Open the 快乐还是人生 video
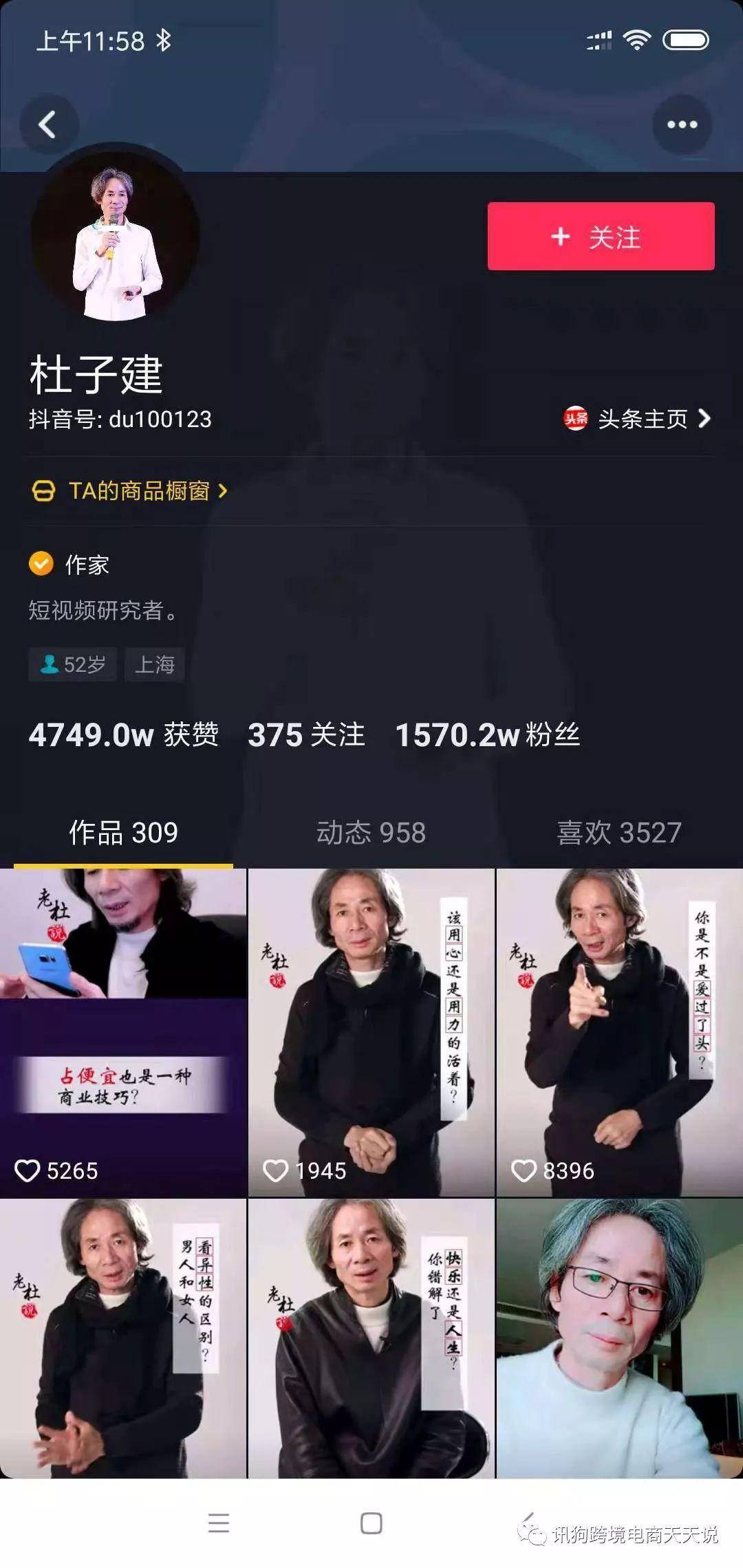The width and height of the screenshot is (743, 1568). click(x=371, y=1338)
